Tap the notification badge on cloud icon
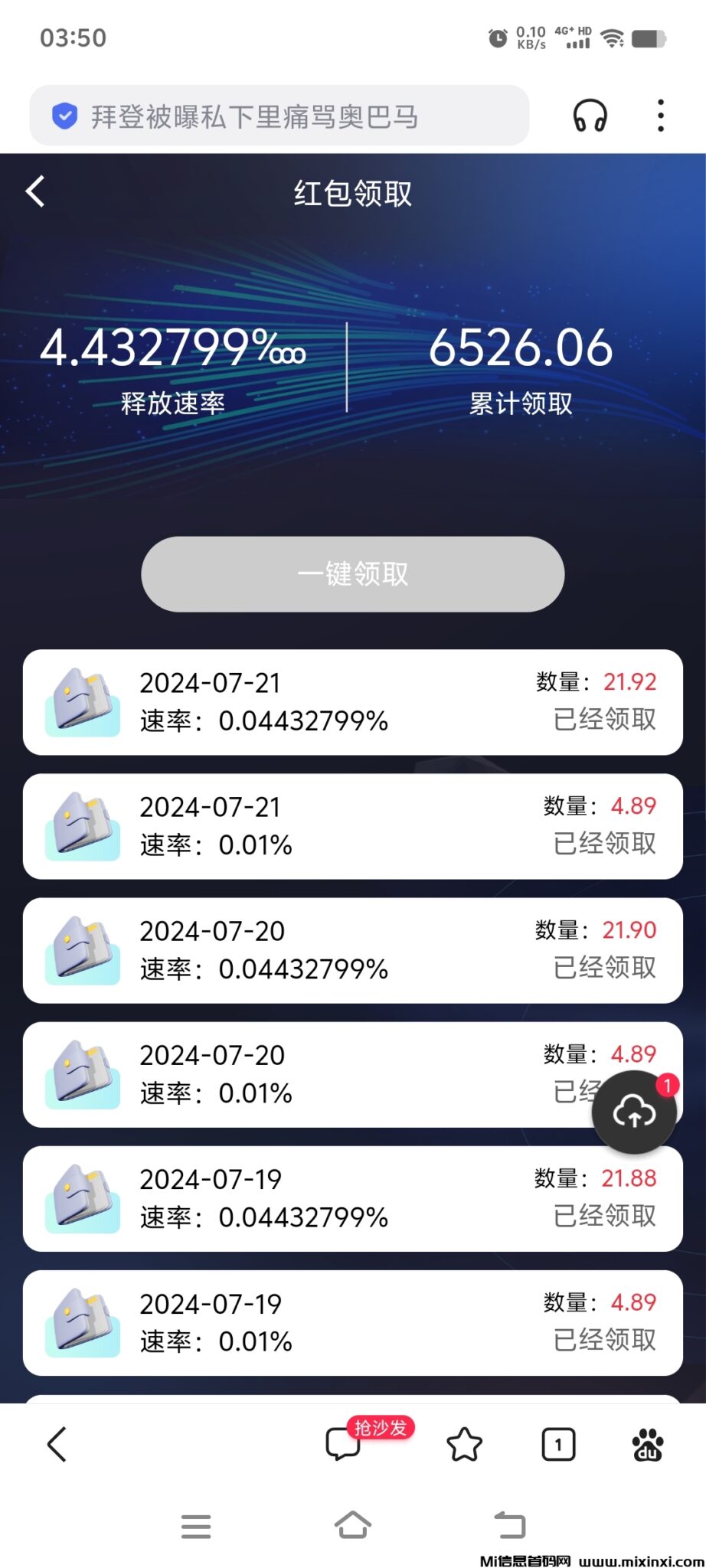Screen dimensions: 706x1568 (668, 1084)
